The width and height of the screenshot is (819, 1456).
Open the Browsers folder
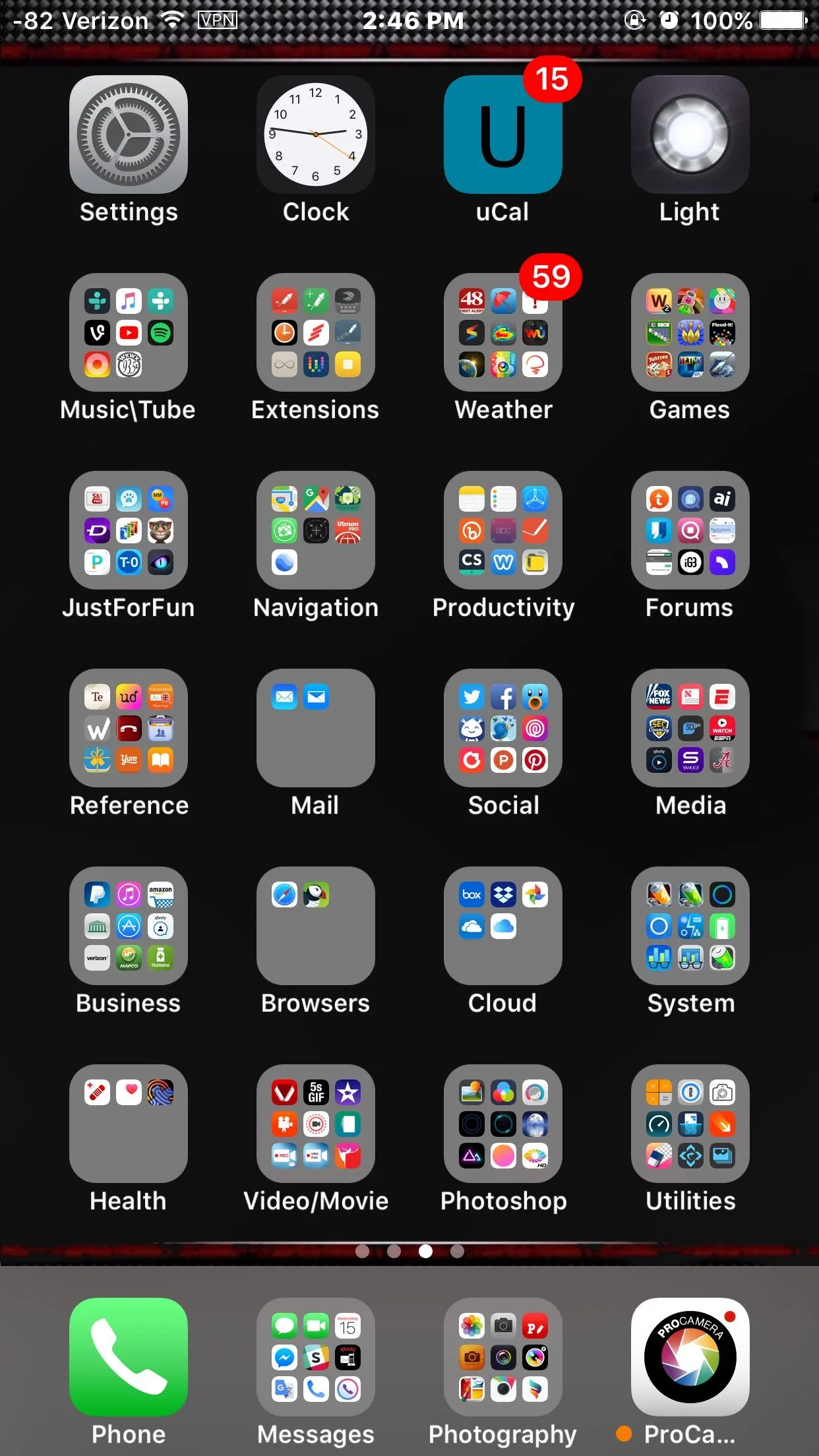[316, 926]
